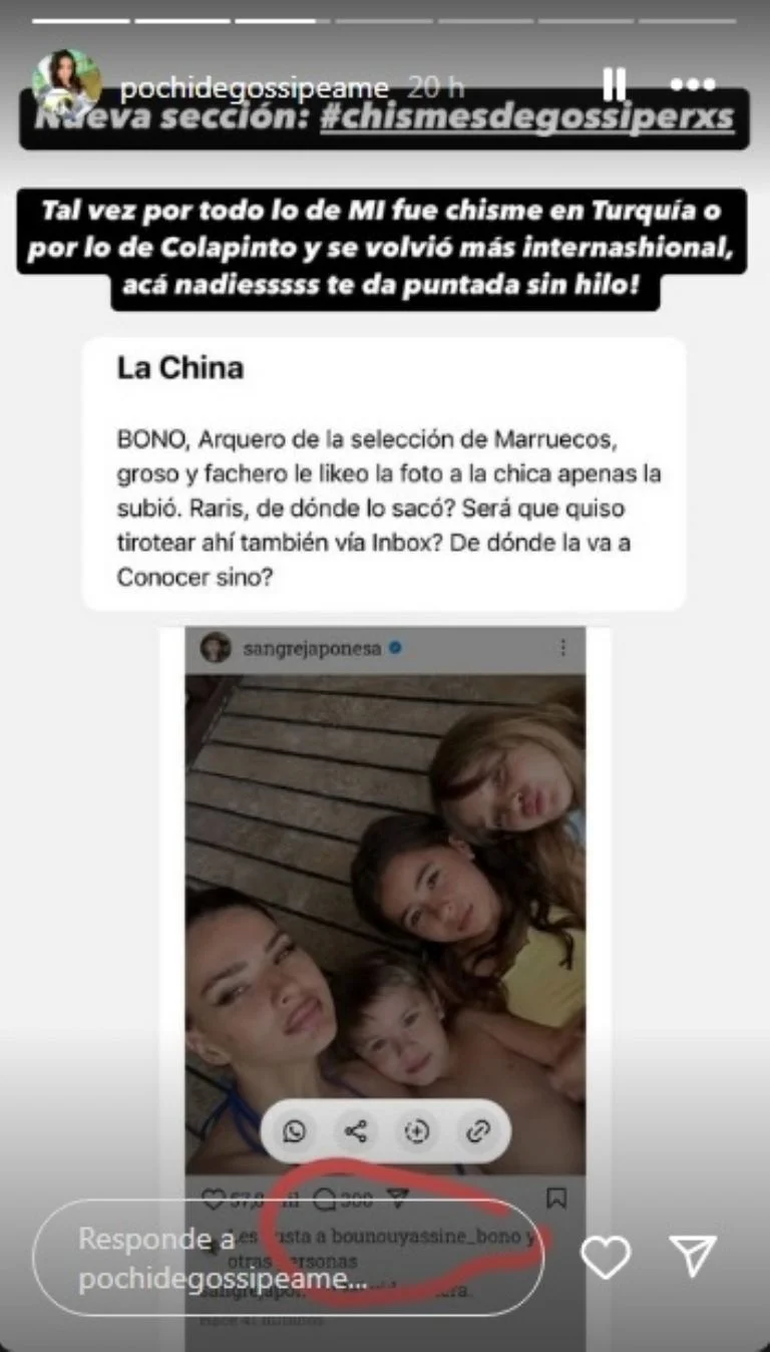Share the image through WhatsApp
770x1352 pixels.
point(294,1131)
